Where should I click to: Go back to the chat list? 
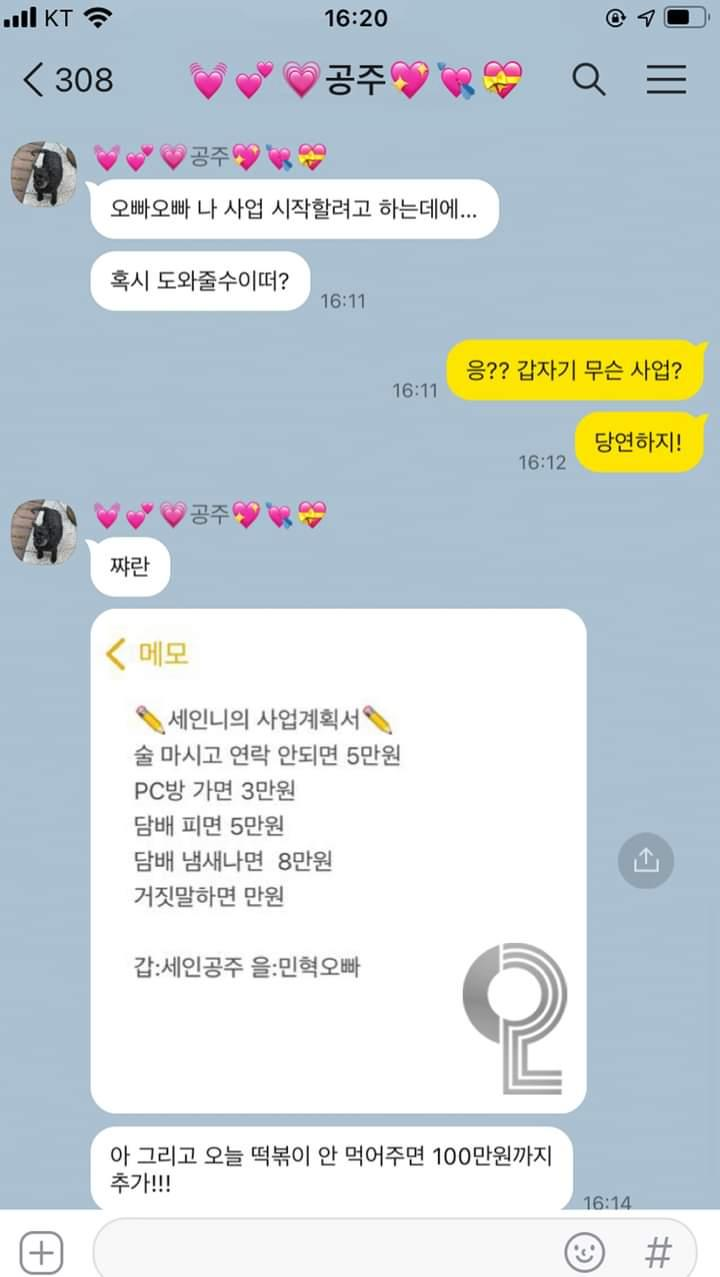66,80
